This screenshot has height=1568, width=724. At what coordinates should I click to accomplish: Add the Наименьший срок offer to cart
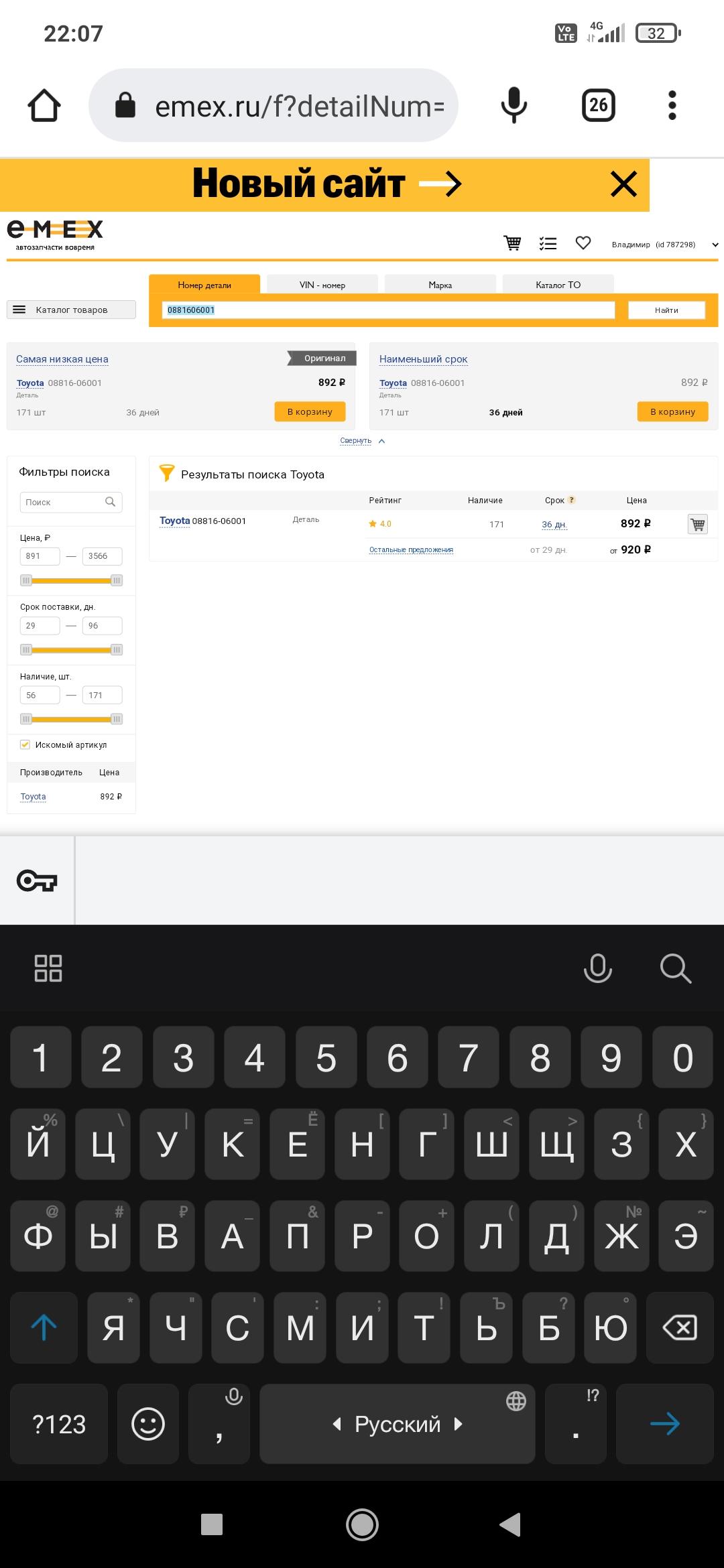tap(672, 411)
